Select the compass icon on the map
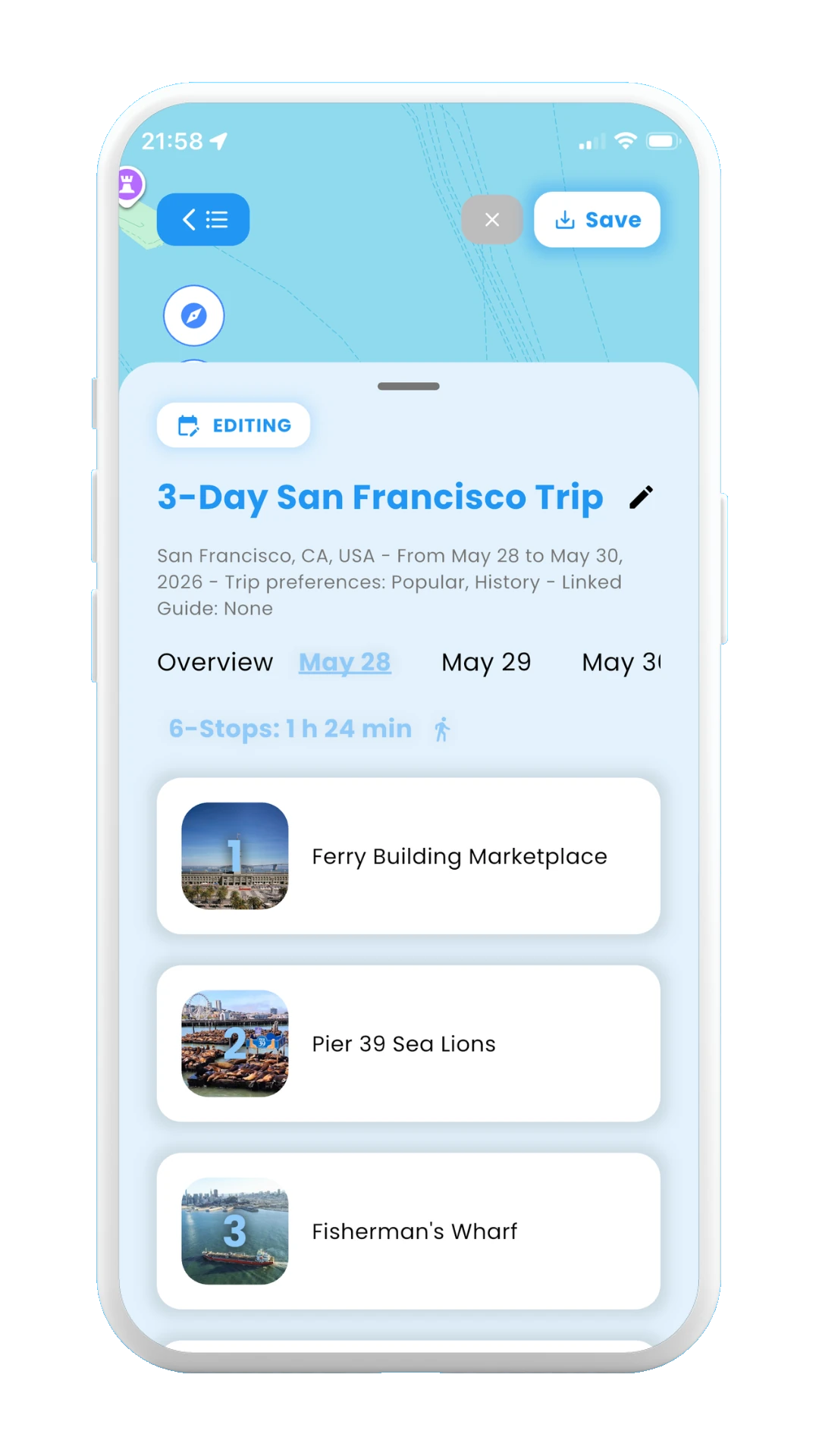The height and width of the screenshot is (1456, 819). click(x=193, y=316)
